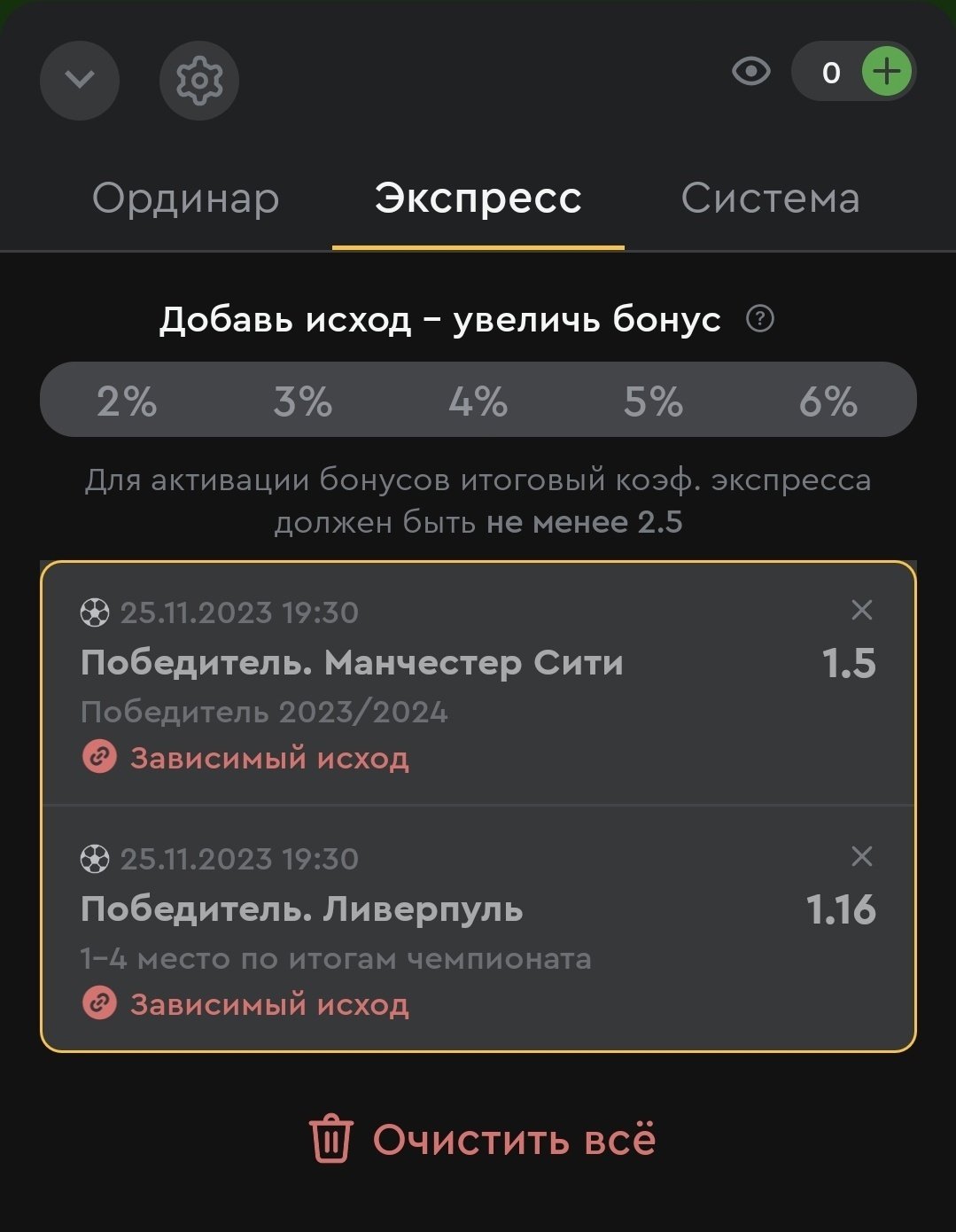Remove the Манчестер Сити bet
Screen dimensions: 956x1232
click(861, 610)
